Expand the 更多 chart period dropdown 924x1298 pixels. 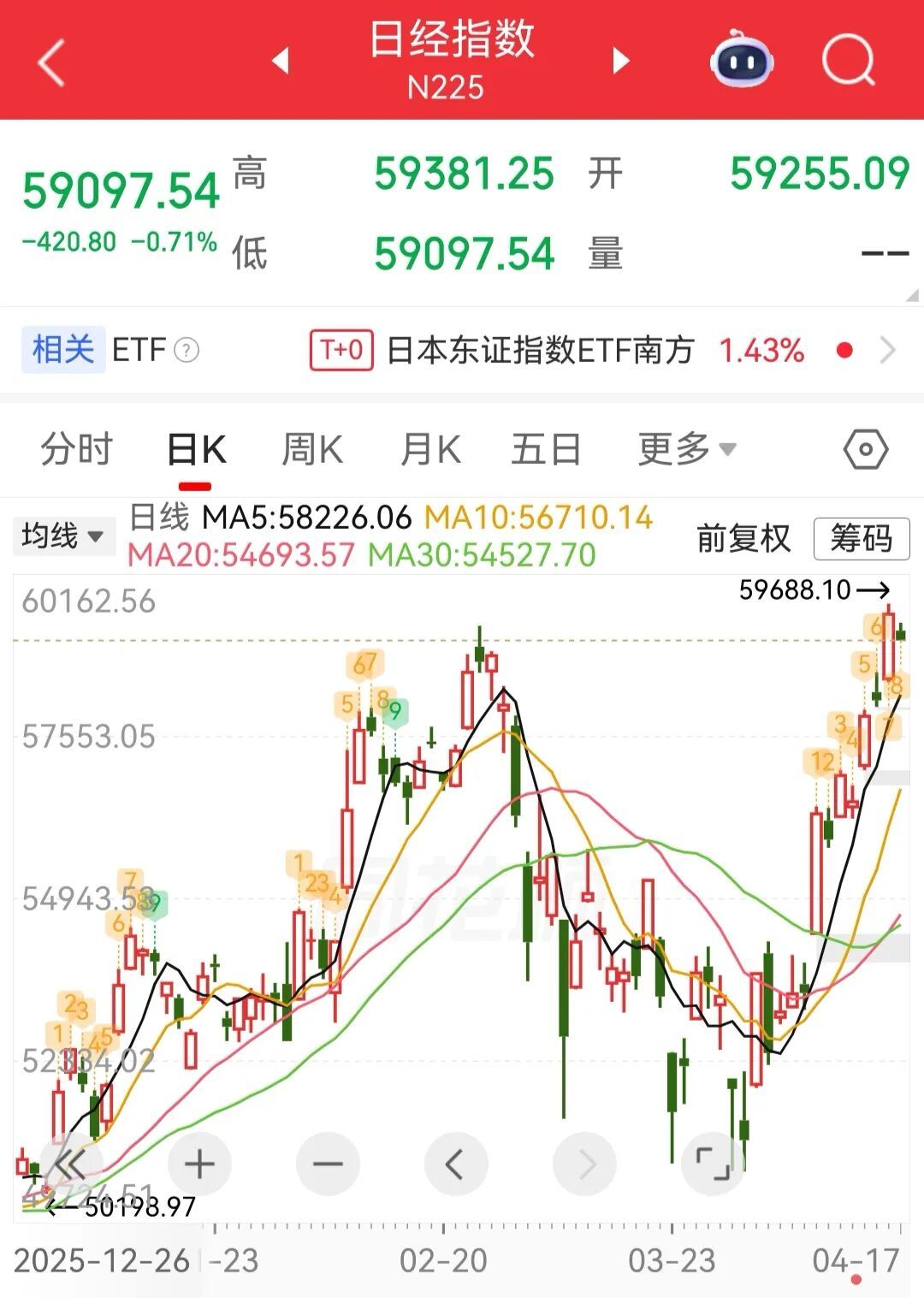tap(686, 449)
